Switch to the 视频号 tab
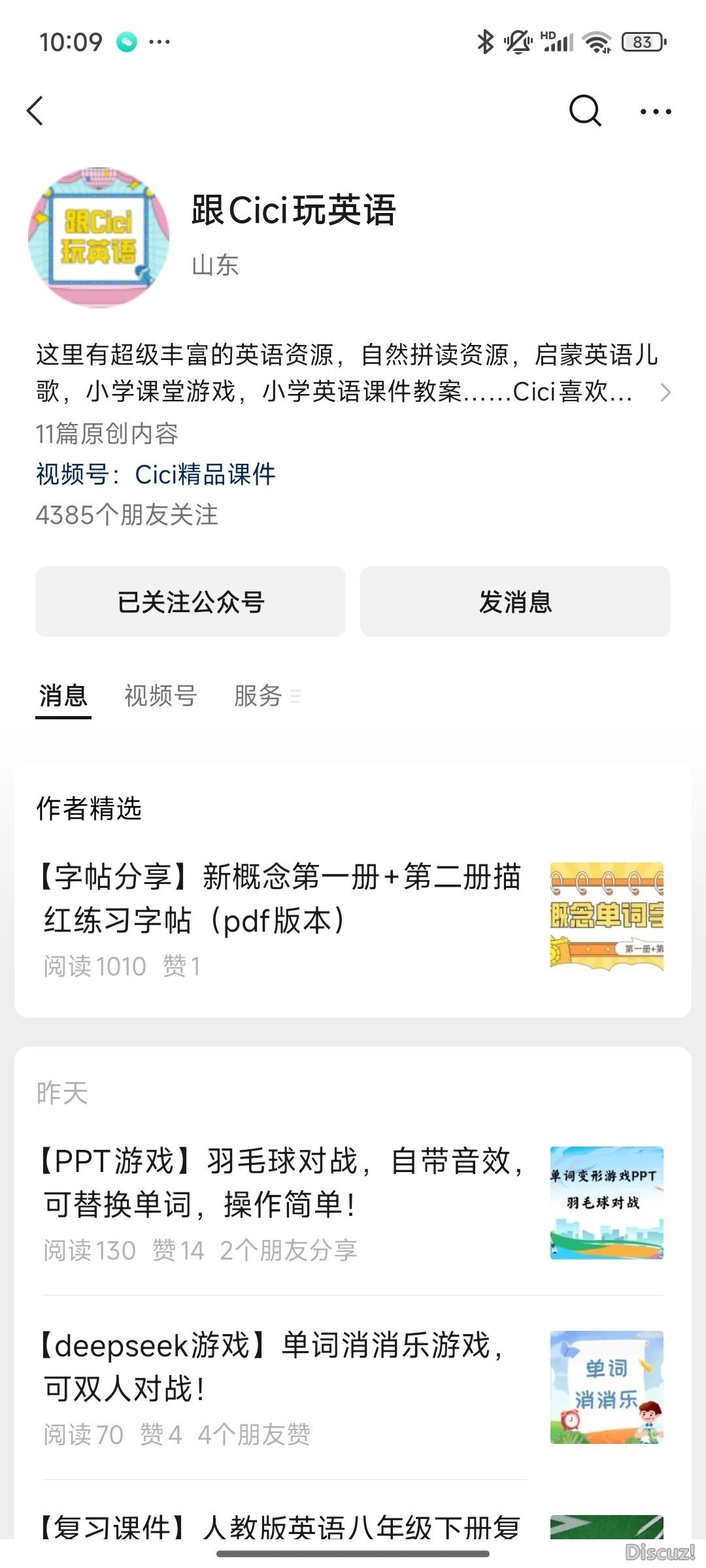706x1568 pixels. pyautogui.click(x=160, y=696)
